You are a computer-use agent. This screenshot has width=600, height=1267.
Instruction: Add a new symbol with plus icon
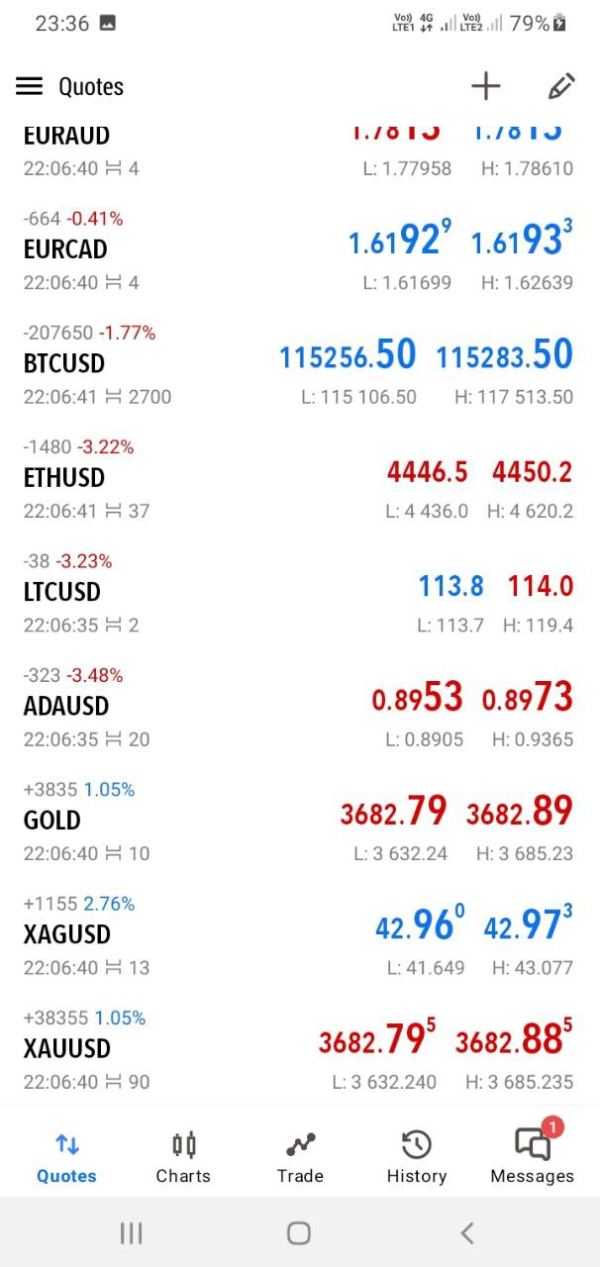486,87
